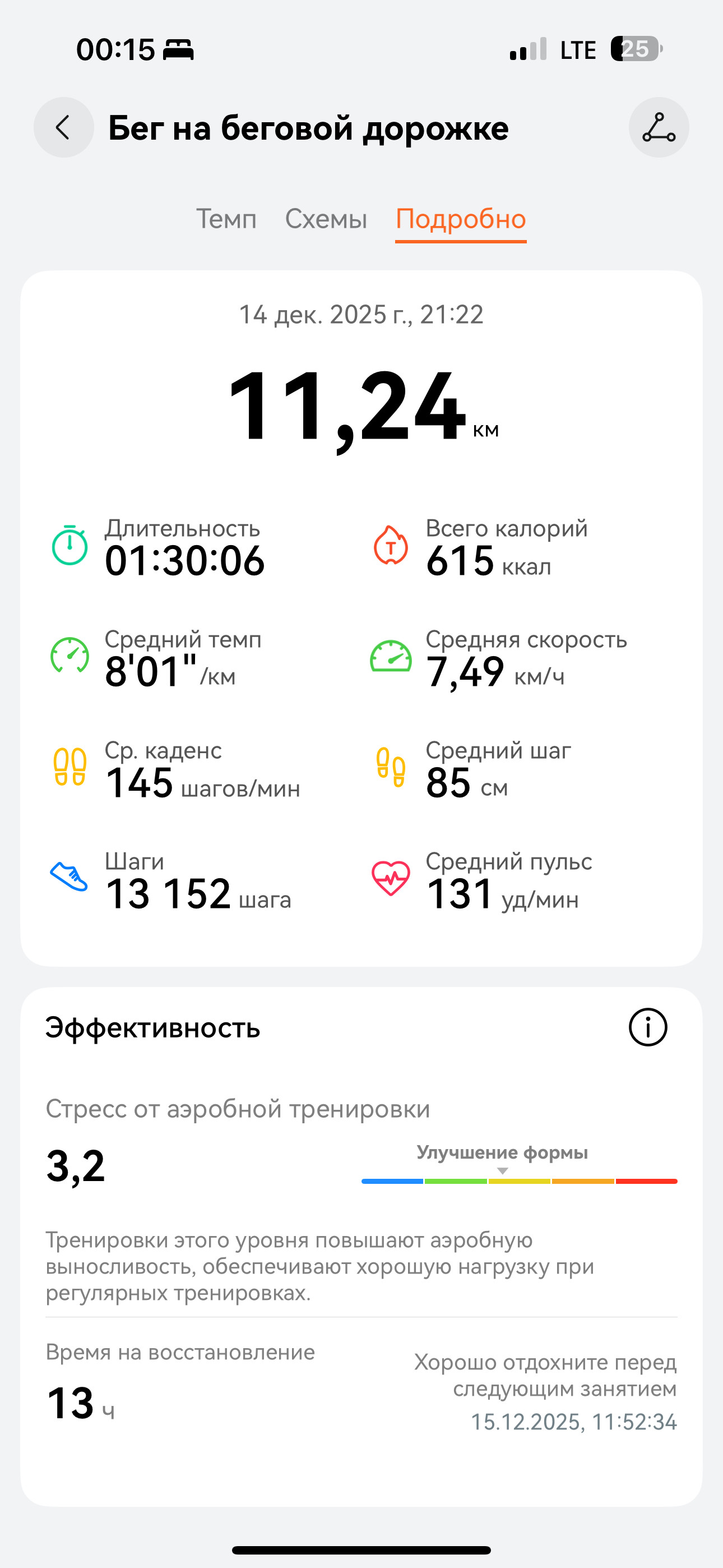Image resolution: width=723 pixels, height=1568 pixels.
Task: Open the route share icon at top right
Action: [x=659, y=127]
